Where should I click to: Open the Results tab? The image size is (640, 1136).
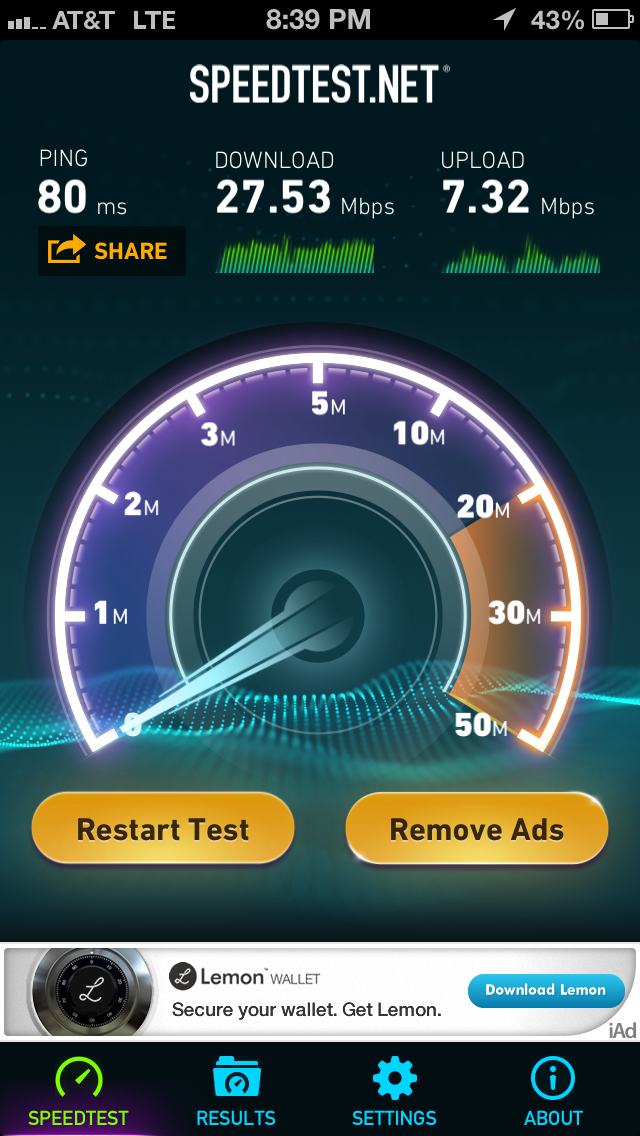pyautogui.click(x=235, y=1092)
